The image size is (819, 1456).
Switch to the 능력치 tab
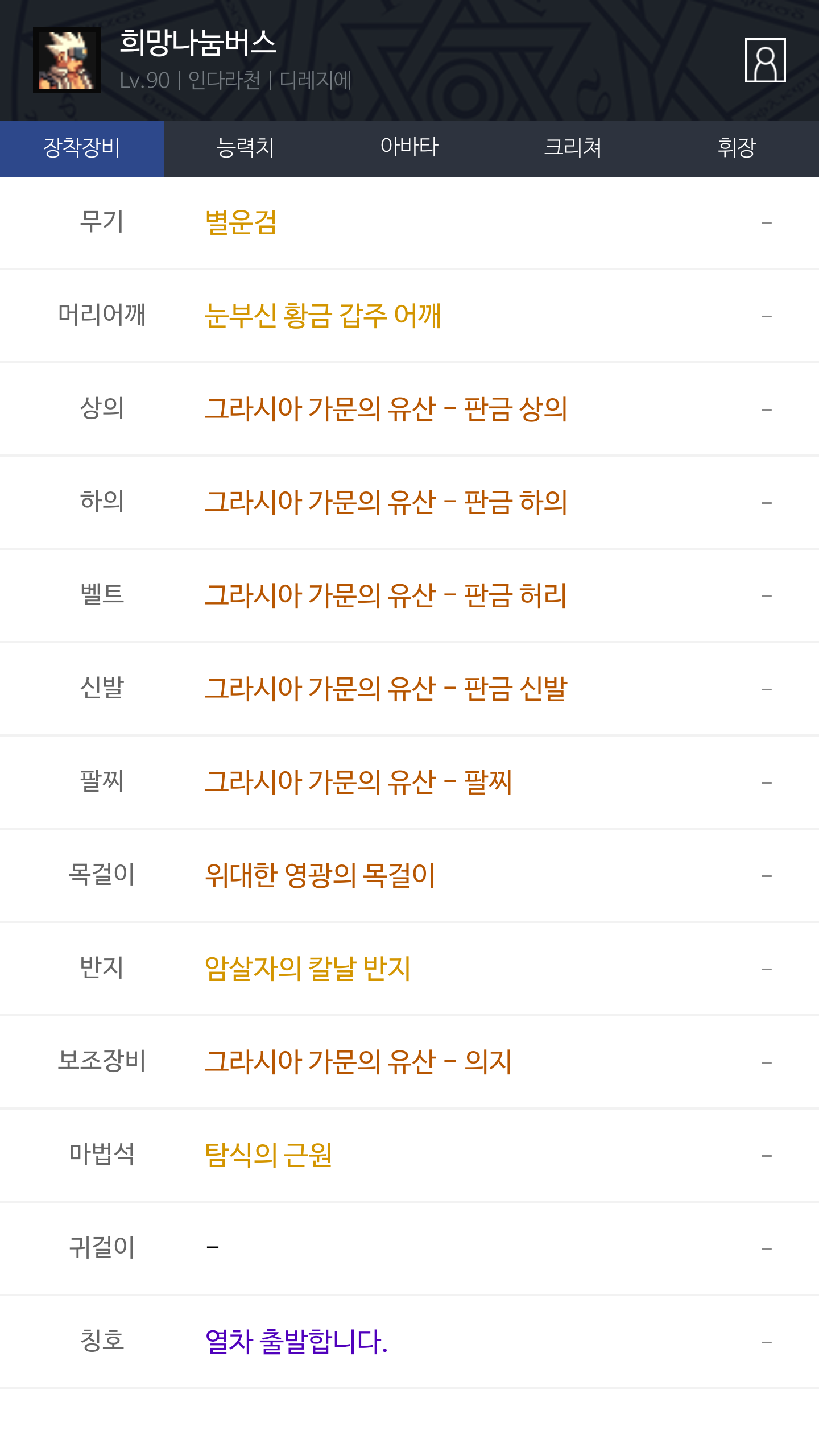pos(246,148)
